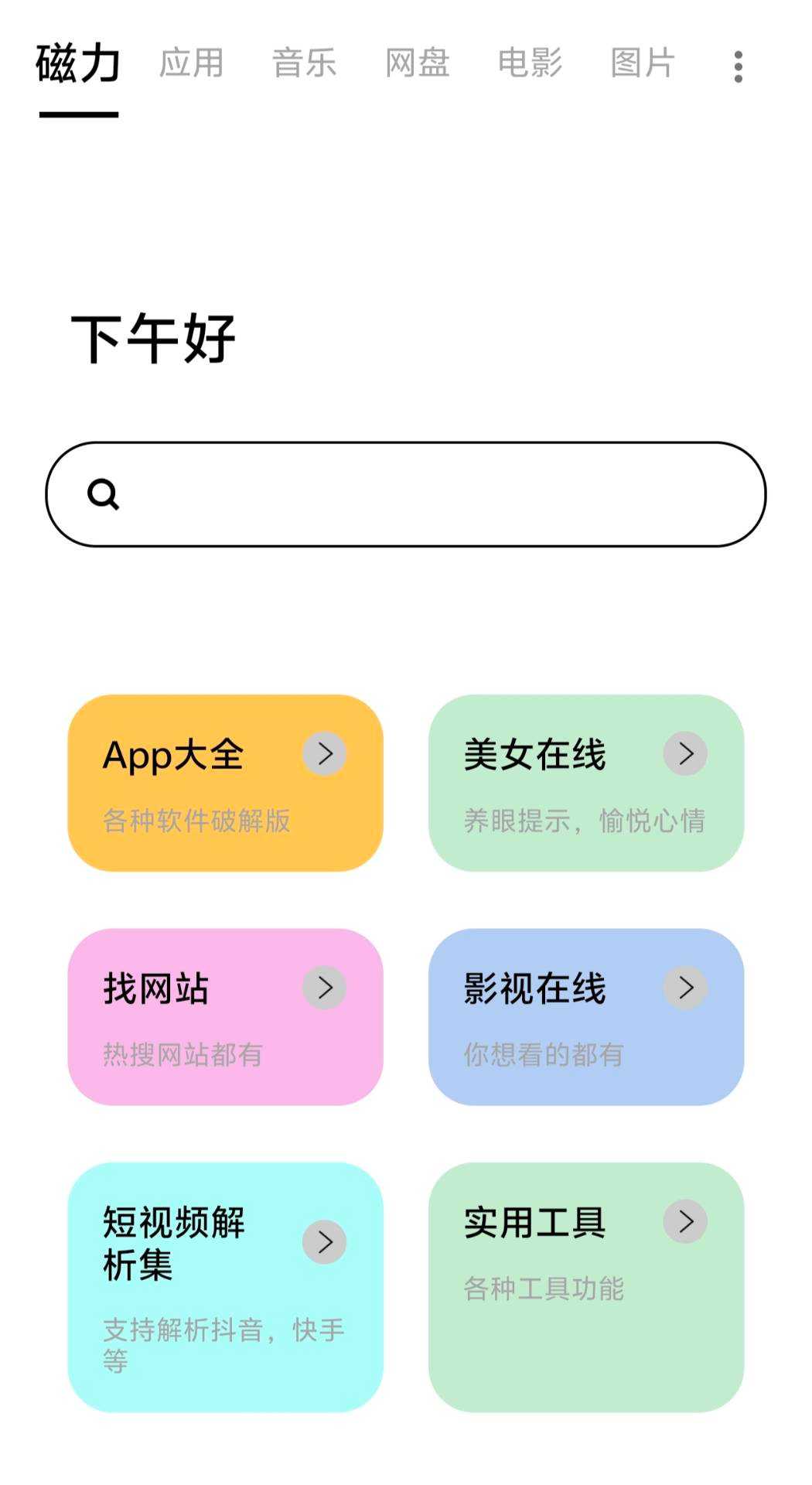Open the 短视频解析集 card

click(x=225, y=1287)
